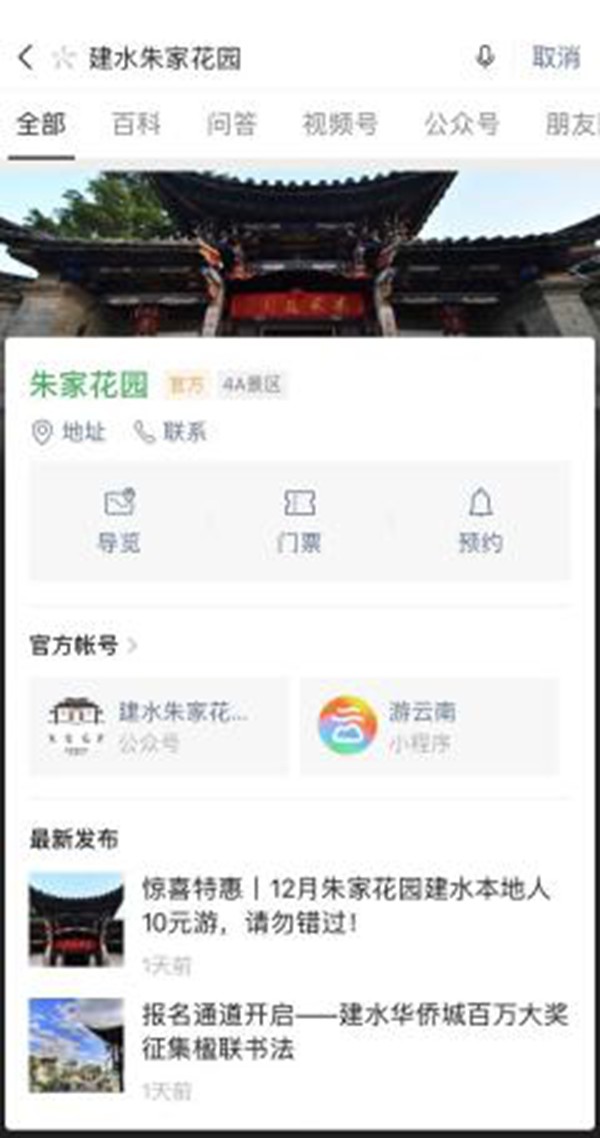Open the 联系 contact option
The height and width of the screenshot is (1138, 600).
171,432
